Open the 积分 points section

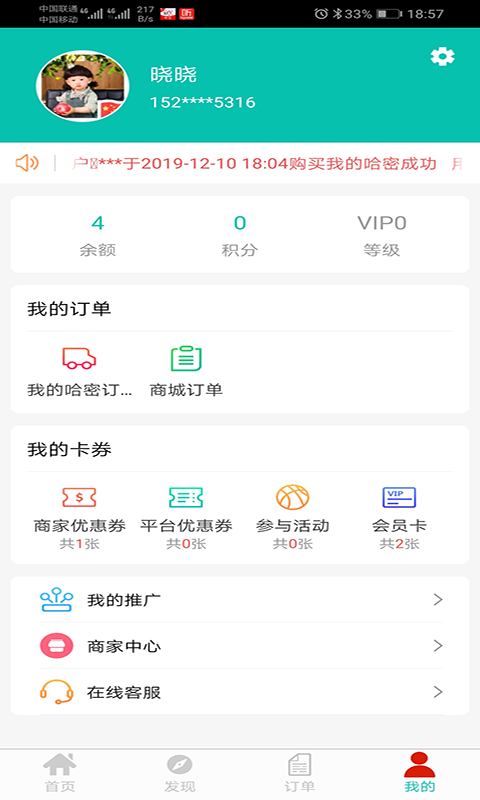coord(239,235)
